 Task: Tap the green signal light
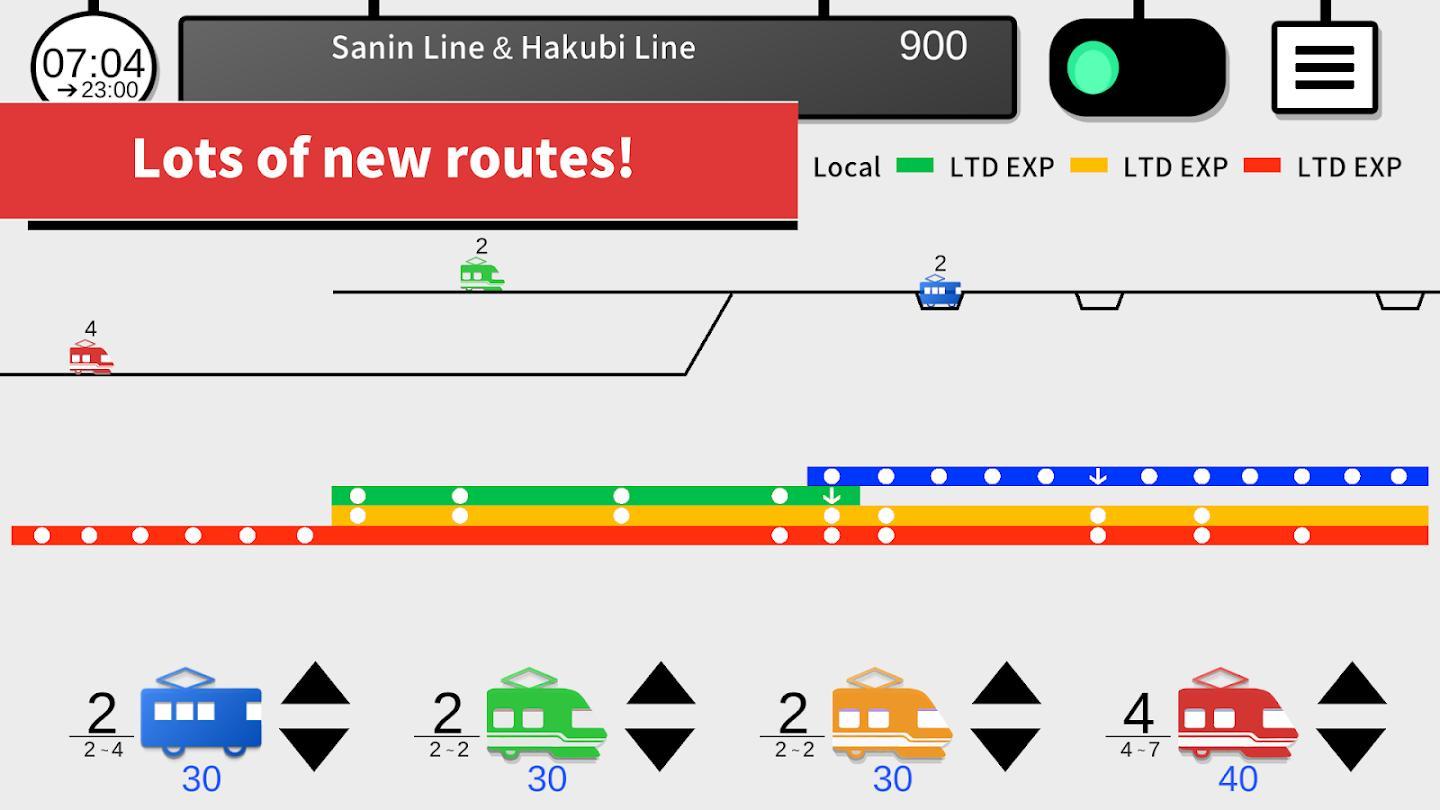tap(1092, 68)
